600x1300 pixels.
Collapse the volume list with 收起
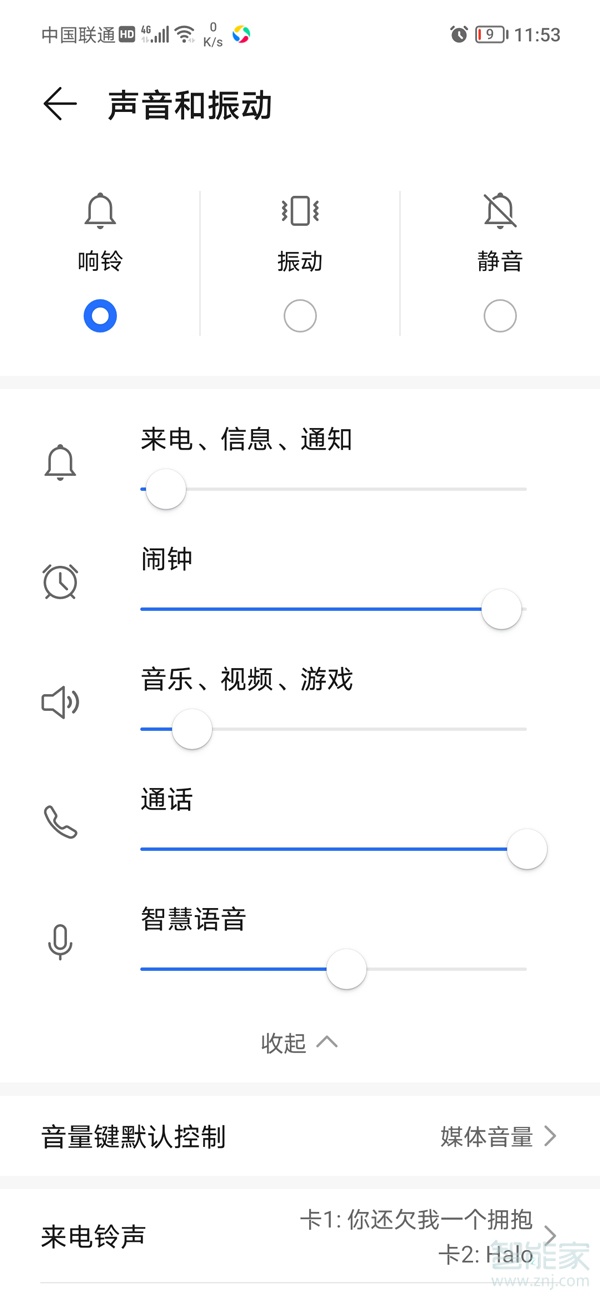[x=299, y=1042]
